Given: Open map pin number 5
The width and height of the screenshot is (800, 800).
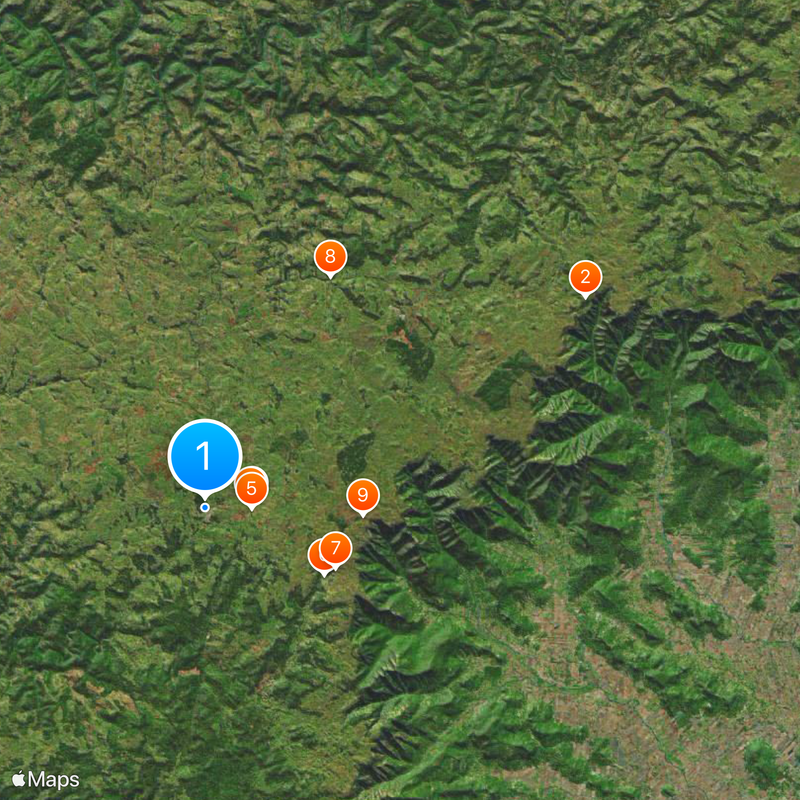Looking at the screenshot, I should (x=253, y=489).
